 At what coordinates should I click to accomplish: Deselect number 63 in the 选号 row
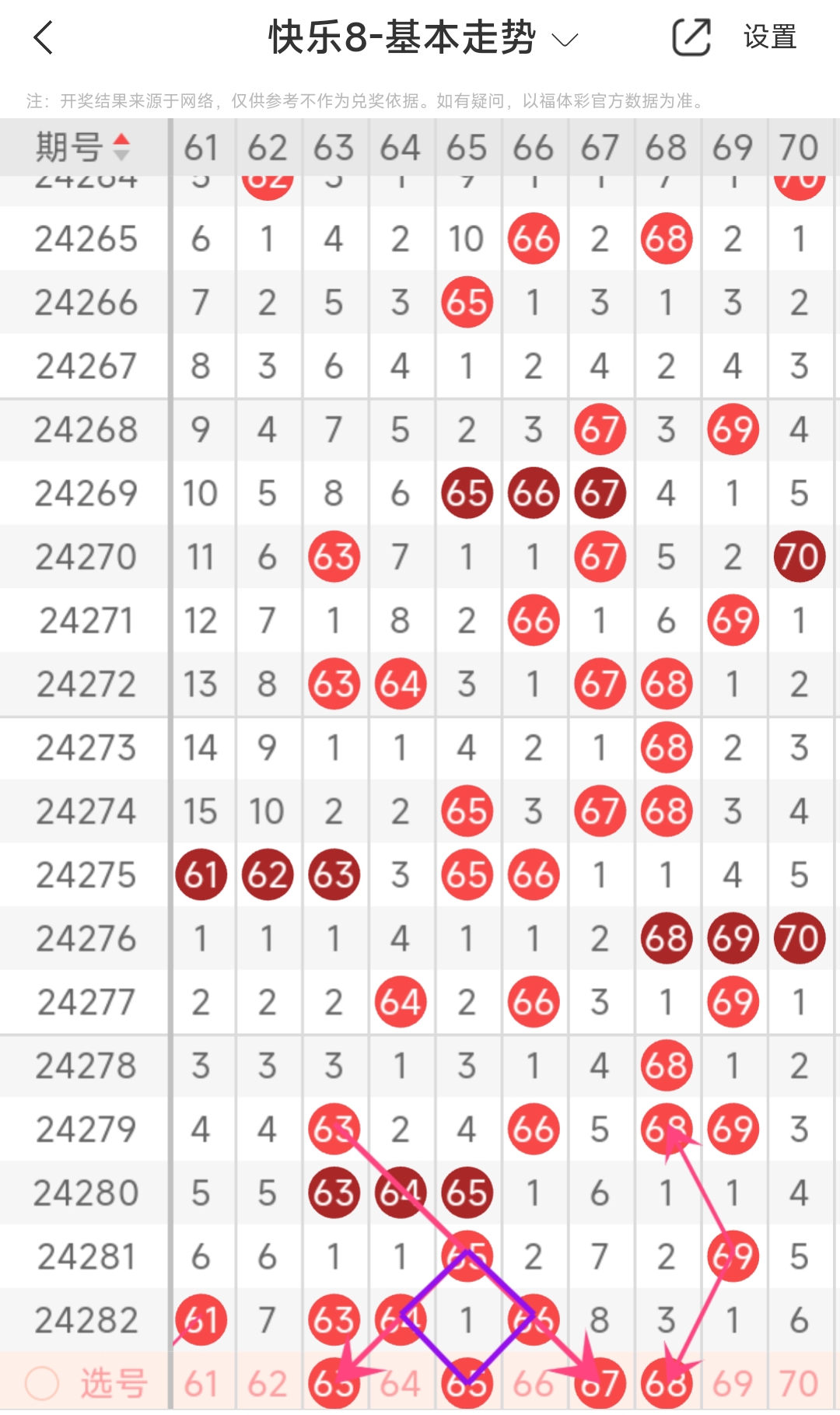click(x=334, y=1384)
